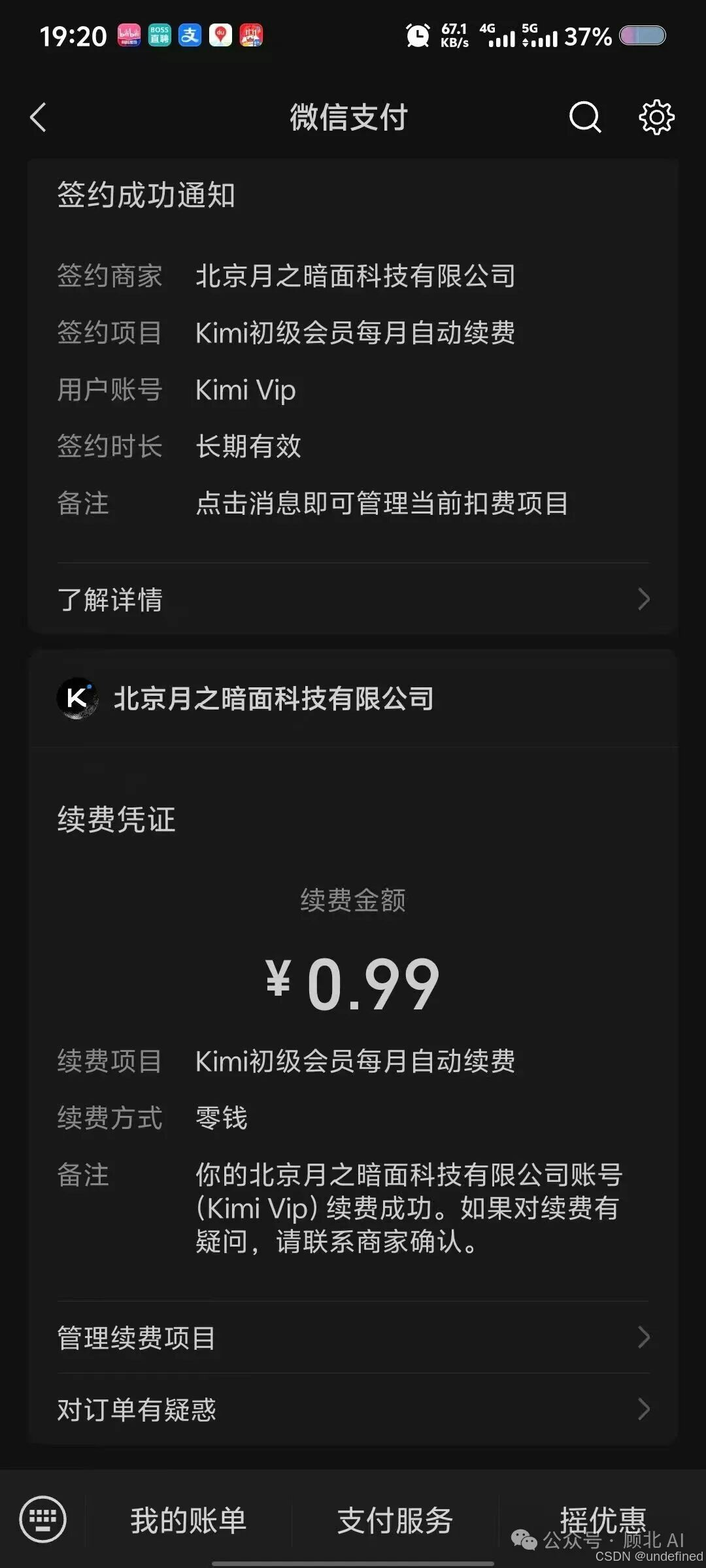Viewport: 706px width, 1568px height.
Task: Tap the bilibili icon in the status bar
Action: click(129, 36)
